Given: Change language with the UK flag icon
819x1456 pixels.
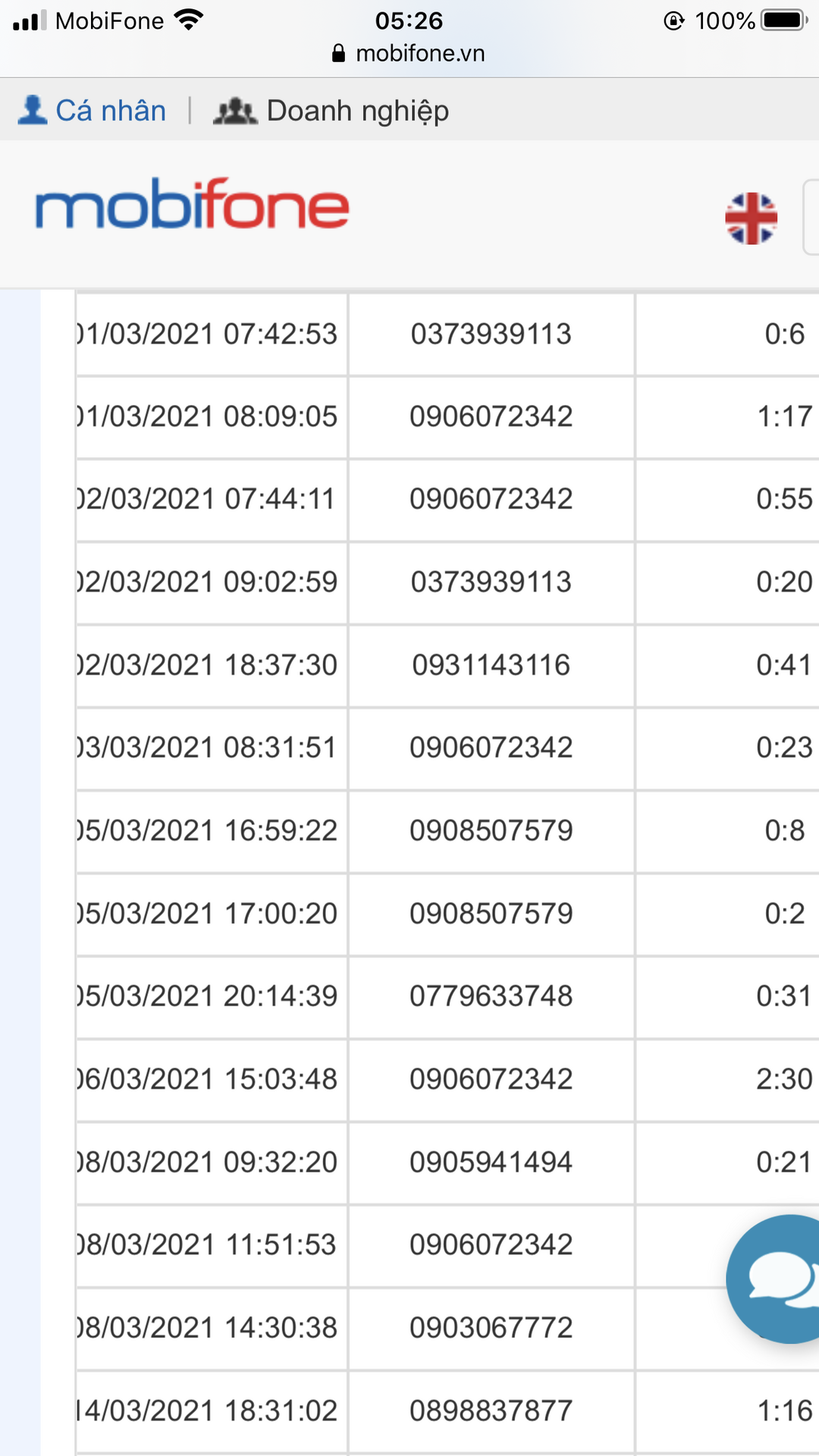Looking at the screenshot, I should click(751, 218).
